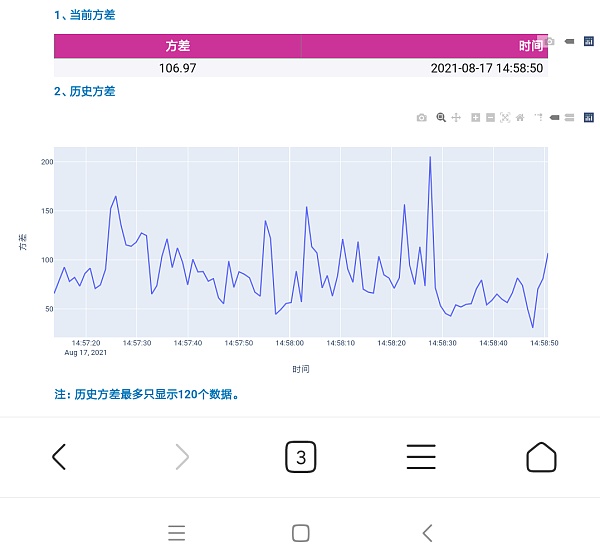Enable compare data on hover for history chart
This screenshot has width=600, height=551.
tap(569, 118)
